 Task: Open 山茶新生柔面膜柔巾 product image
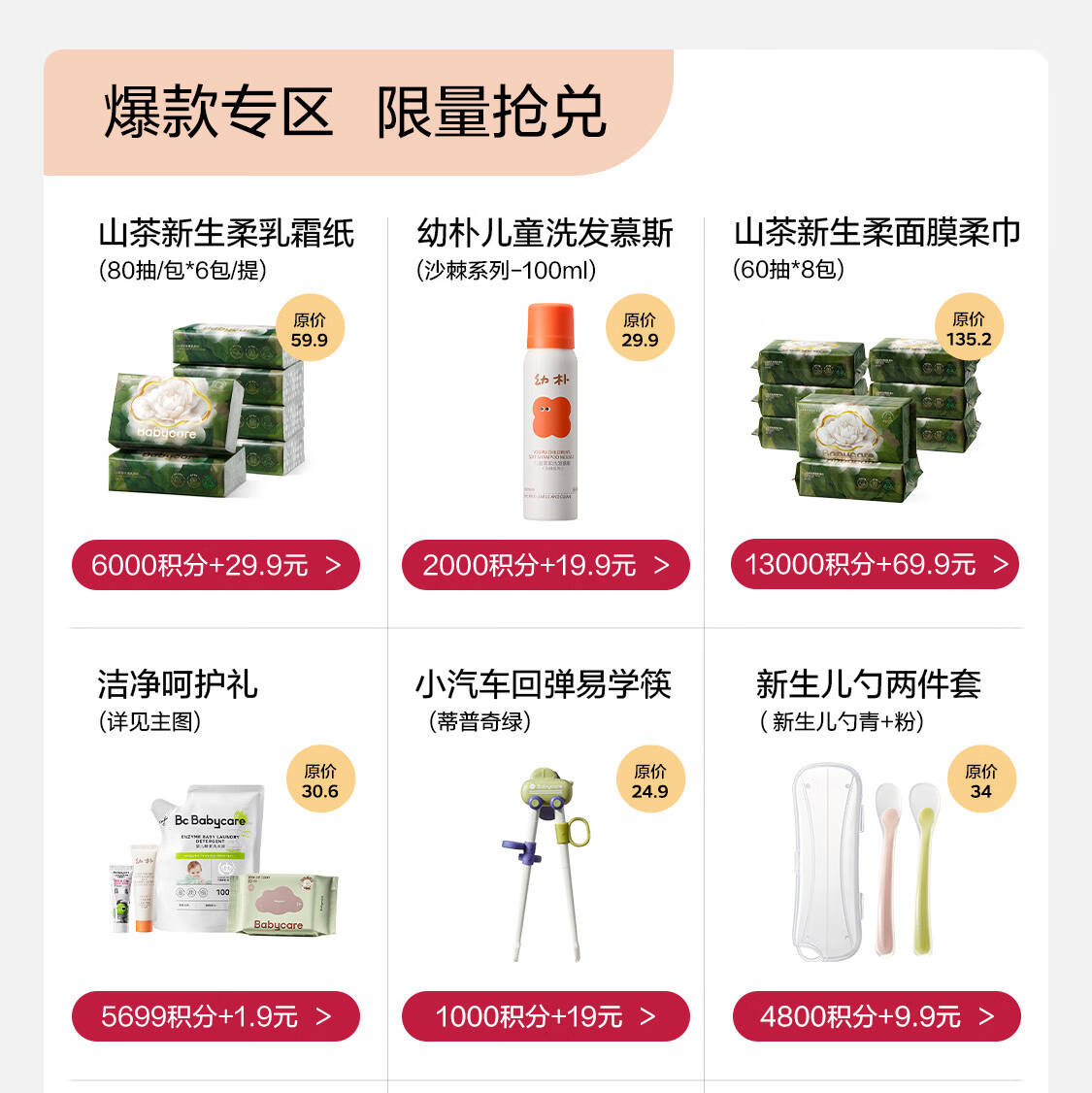pyautogui.click(x=864, y=419)
